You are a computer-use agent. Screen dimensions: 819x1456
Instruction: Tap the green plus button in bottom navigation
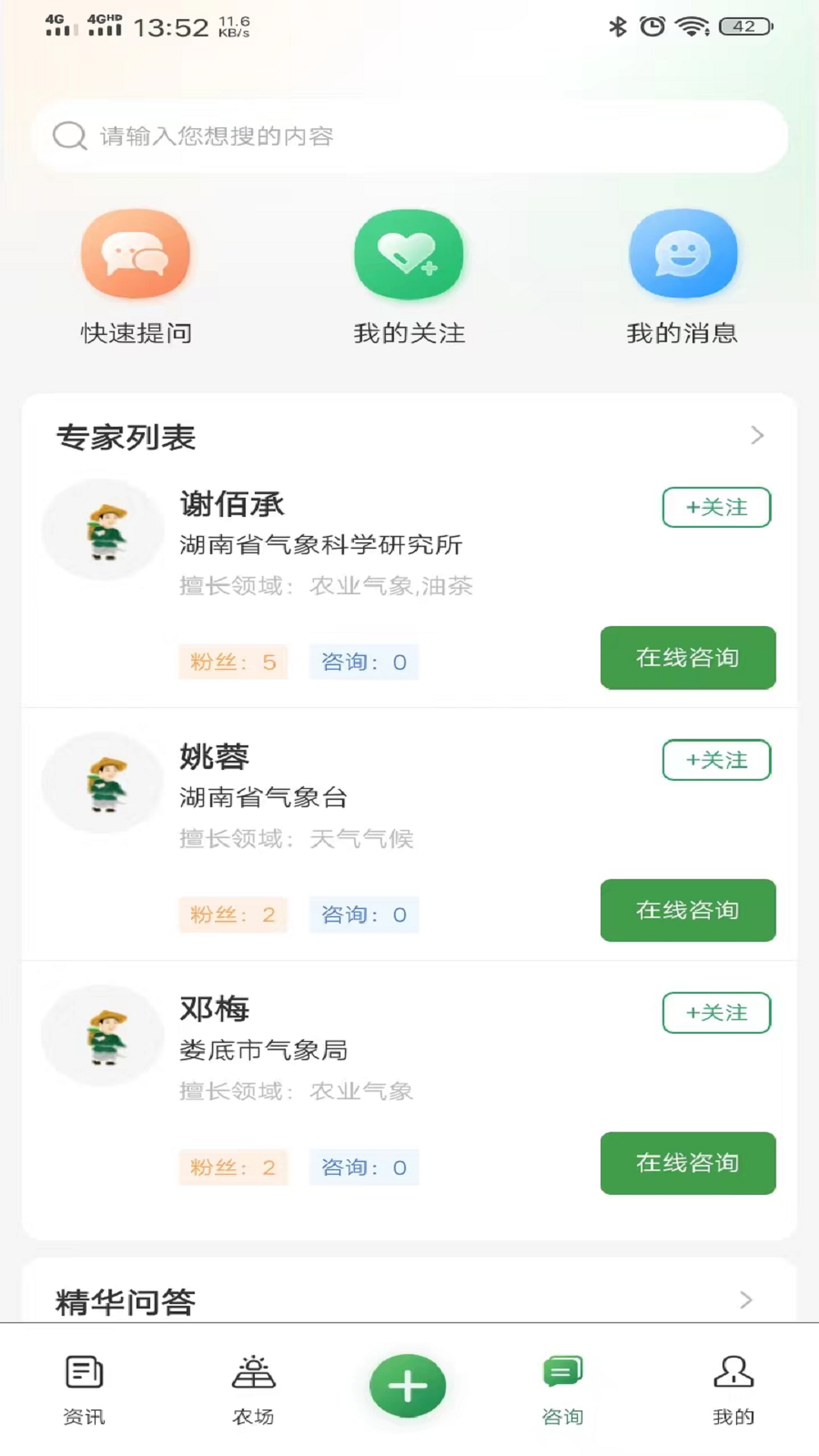tap(408, 1384)
